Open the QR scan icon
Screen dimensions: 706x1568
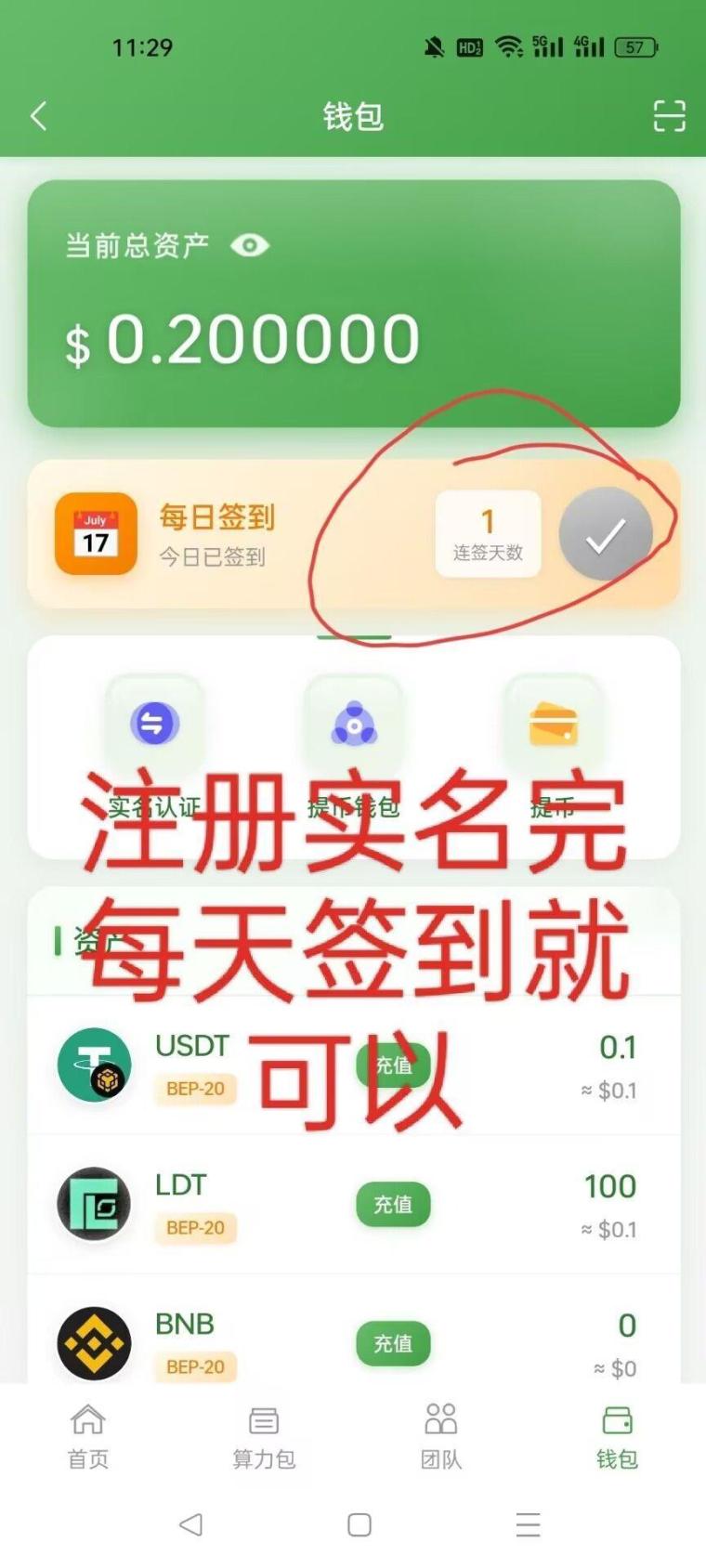pos(669,116)
